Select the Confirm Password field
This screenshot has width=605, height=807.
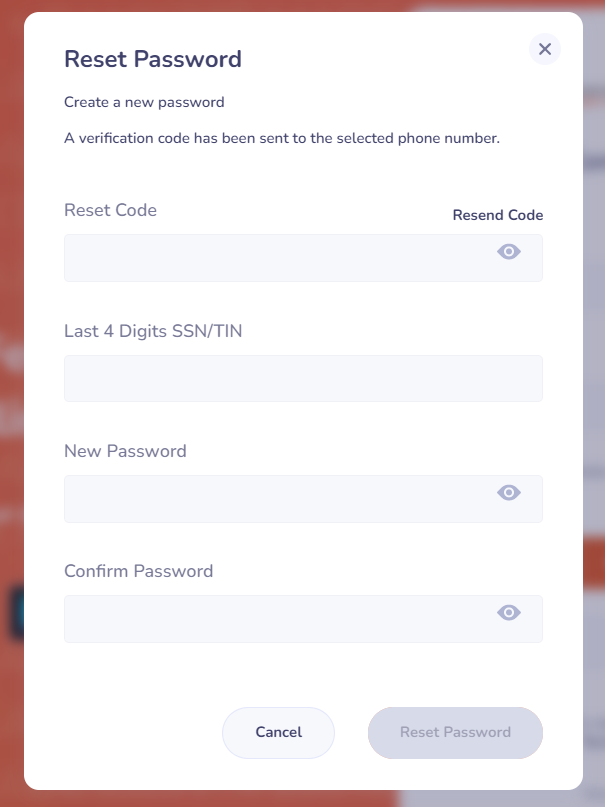pos(275,619)
